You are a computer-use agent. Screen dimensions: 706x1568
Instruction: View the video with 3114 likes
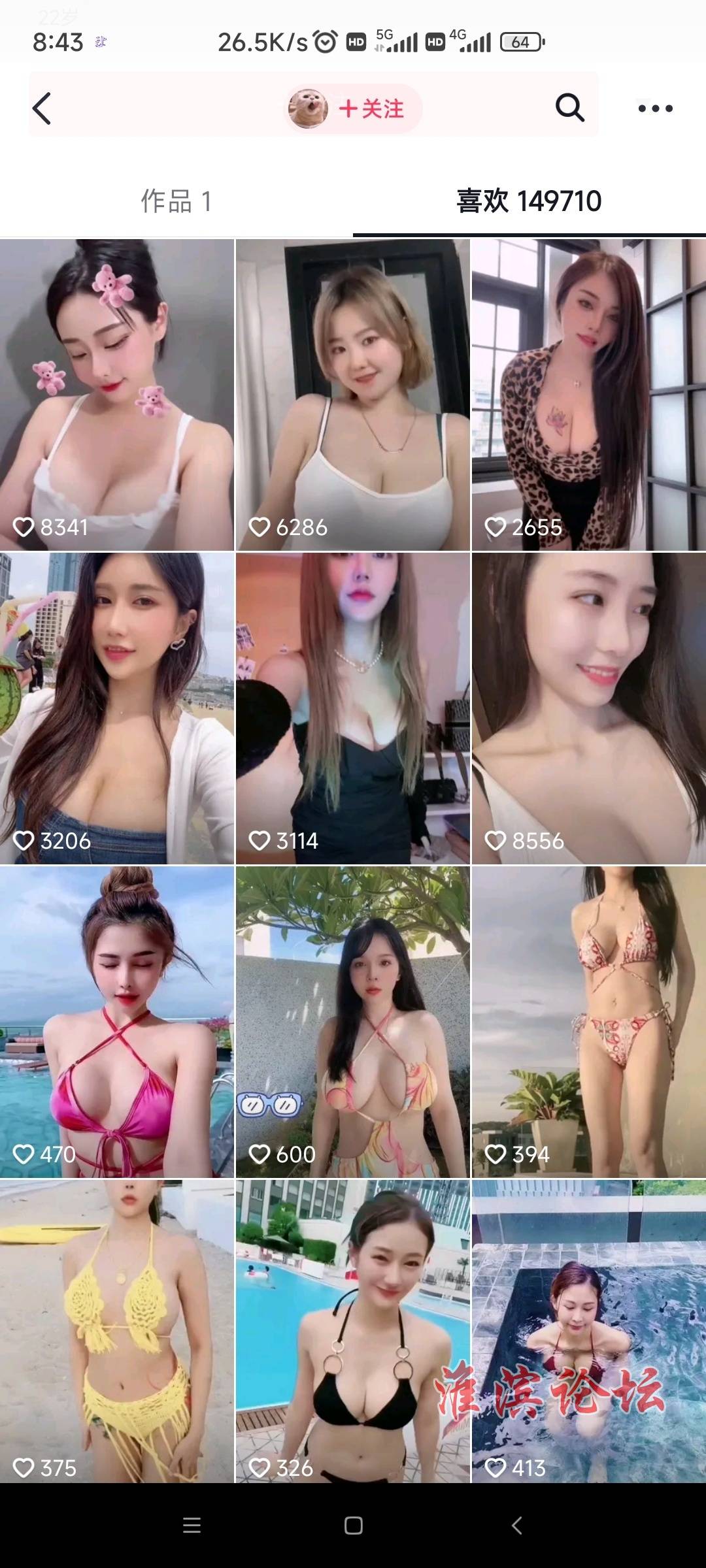(353, 708)
